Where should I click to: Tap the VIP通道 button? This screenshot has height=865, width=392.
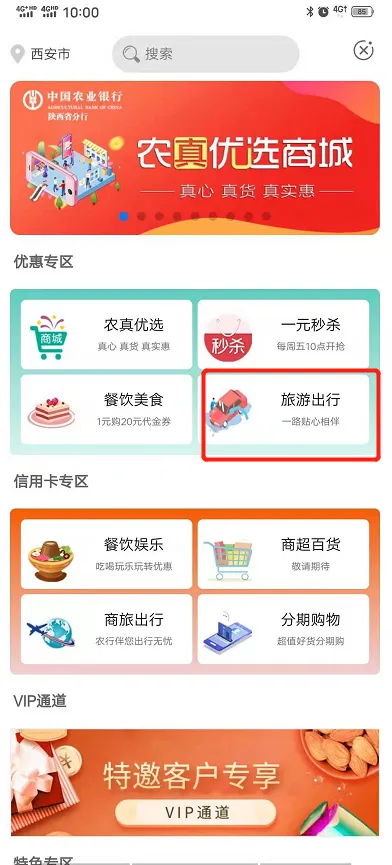coord(196,813)
